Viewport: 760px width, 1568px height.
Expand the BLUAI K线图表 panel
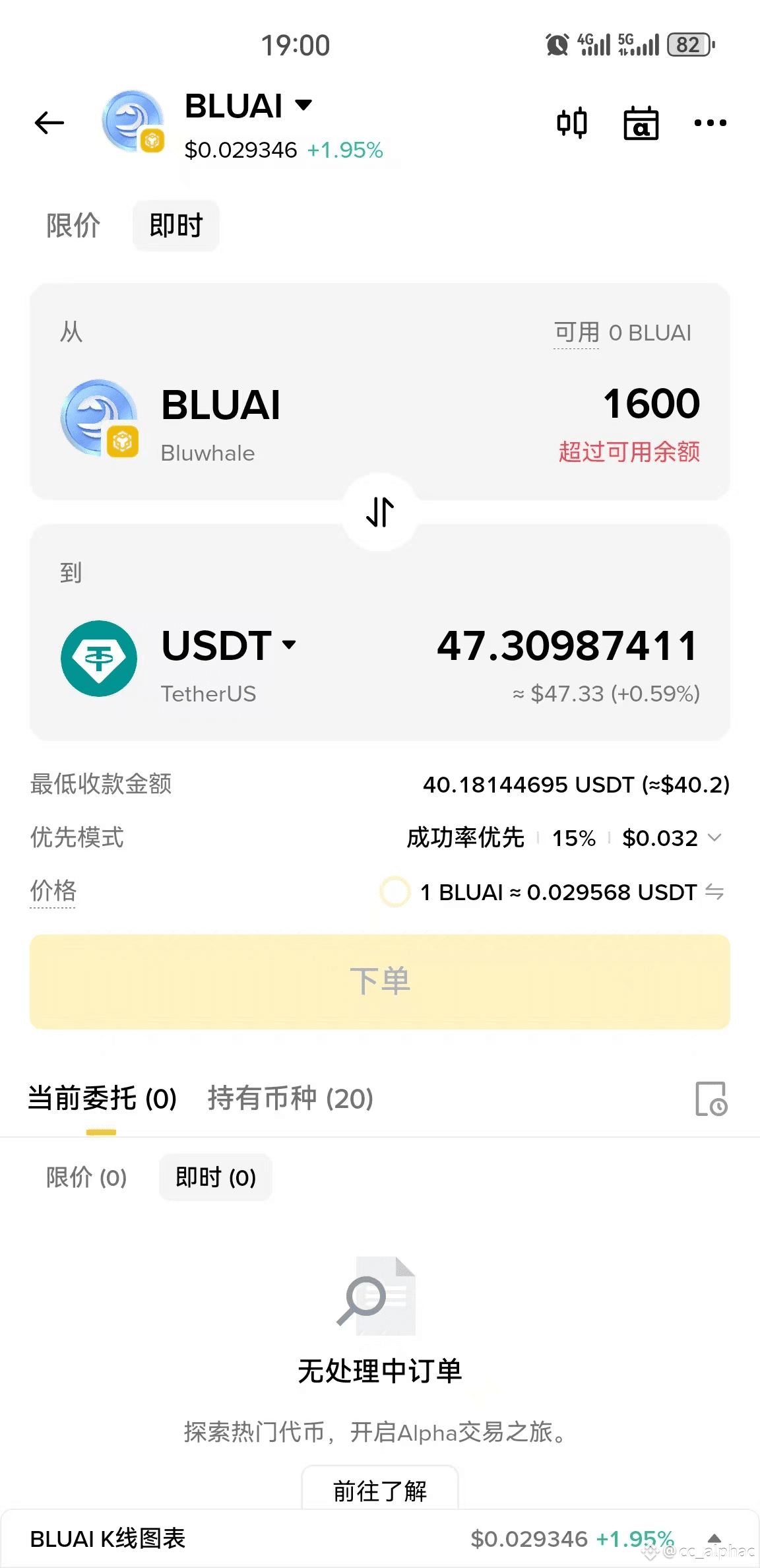(x=714, y=1538)
